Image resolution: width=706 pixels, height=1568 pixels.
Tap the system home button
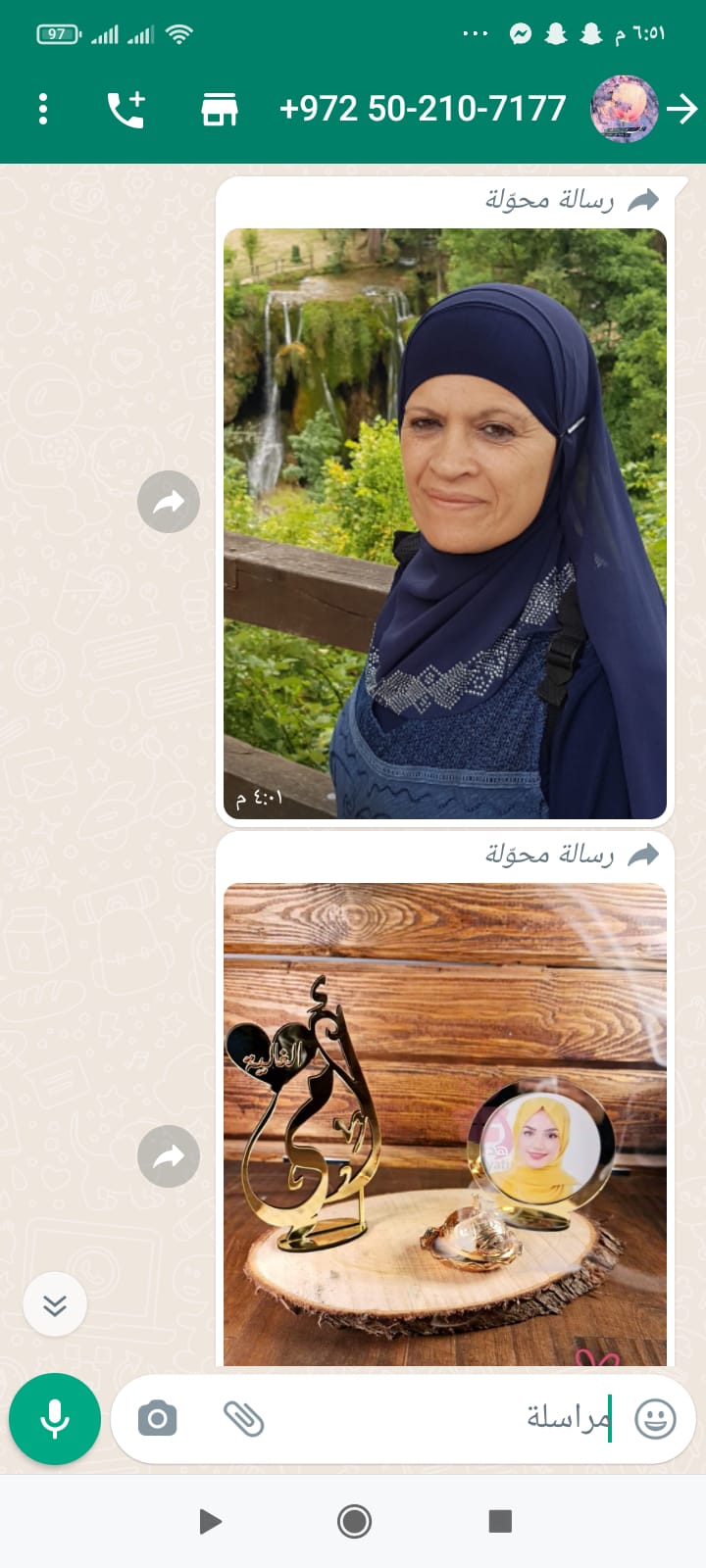[x=354, y=1521]
